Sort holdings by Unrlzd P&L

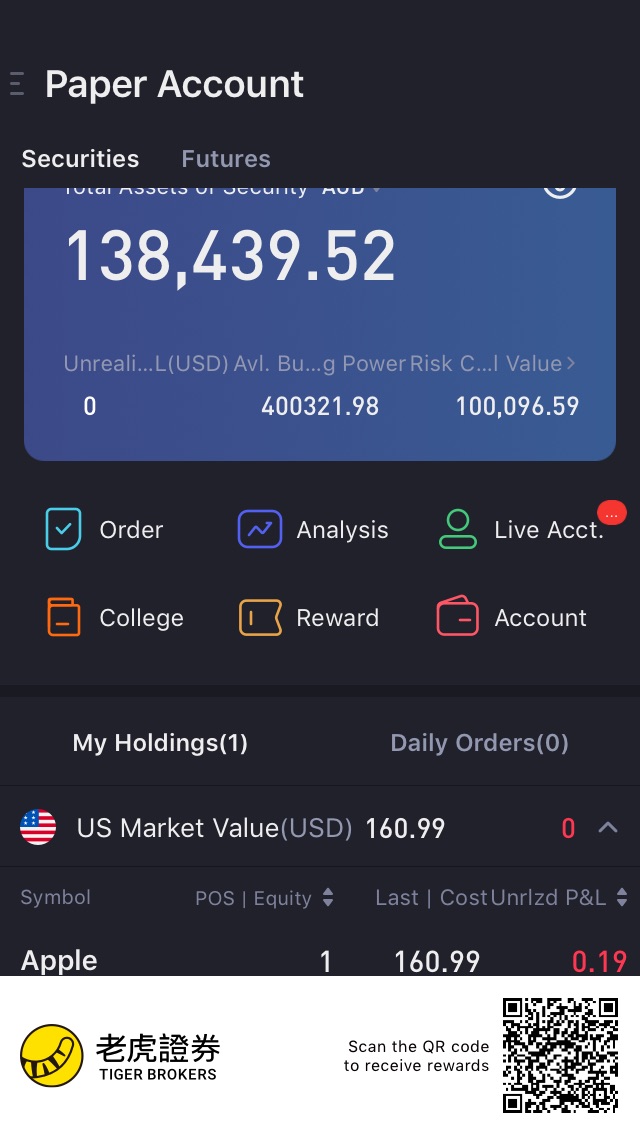click(x=559, y=898)
